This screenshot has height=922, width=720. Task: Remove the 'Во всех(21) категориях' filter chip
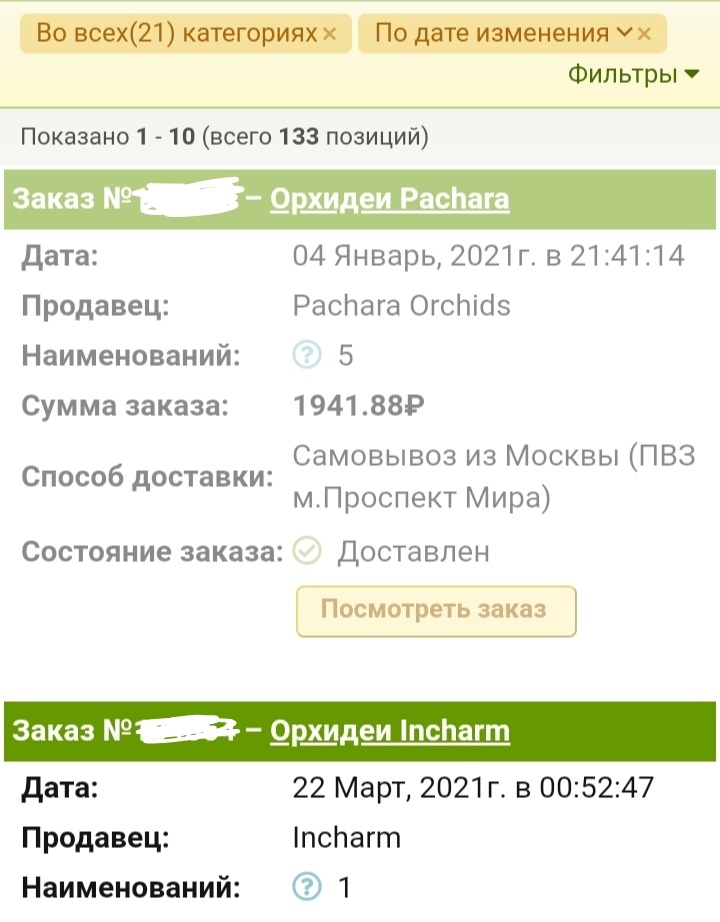[x=330, y=35]
